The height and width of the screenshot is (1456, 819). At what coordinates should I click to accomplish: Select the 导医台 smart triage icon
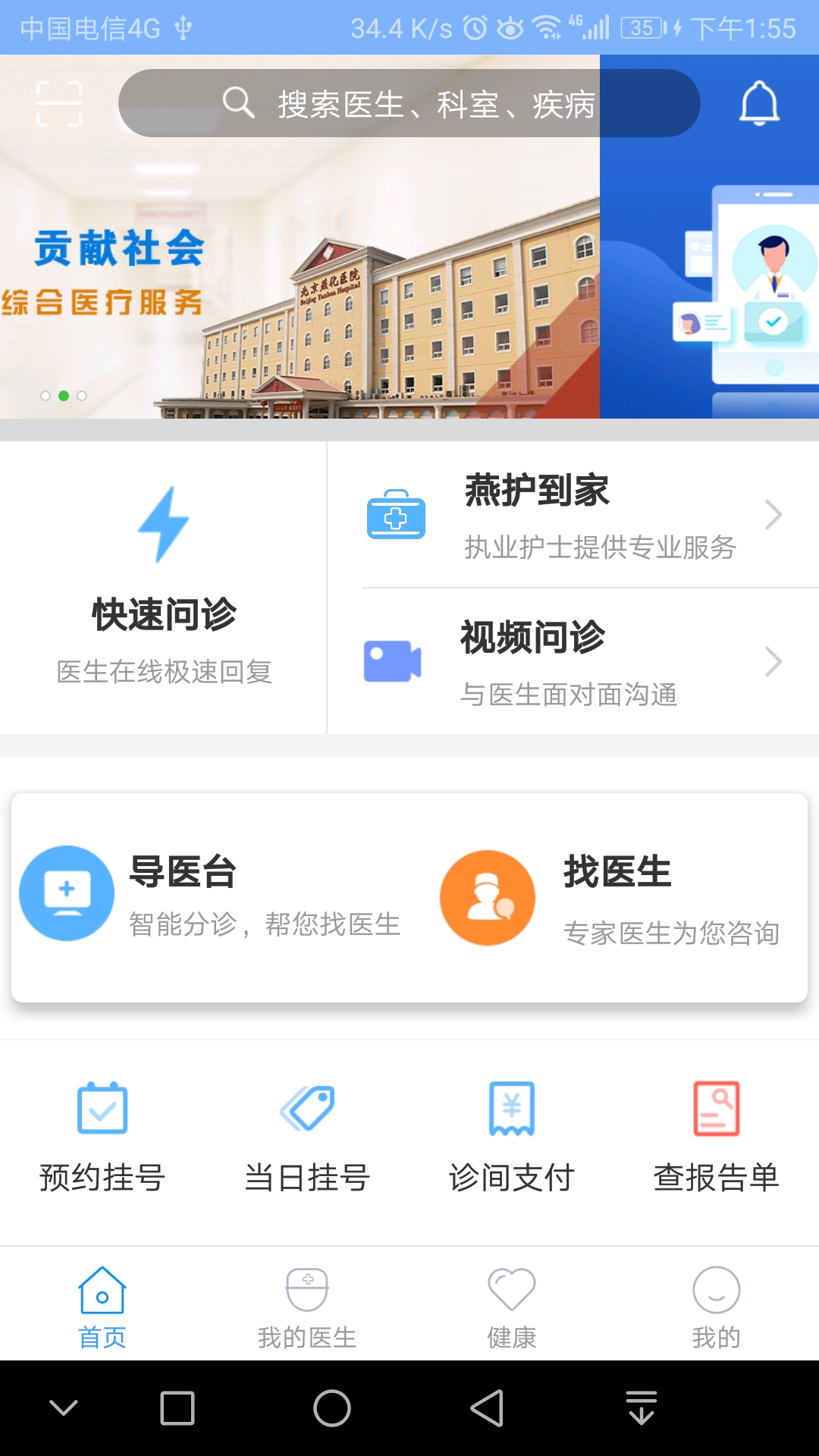click(67, 893)
